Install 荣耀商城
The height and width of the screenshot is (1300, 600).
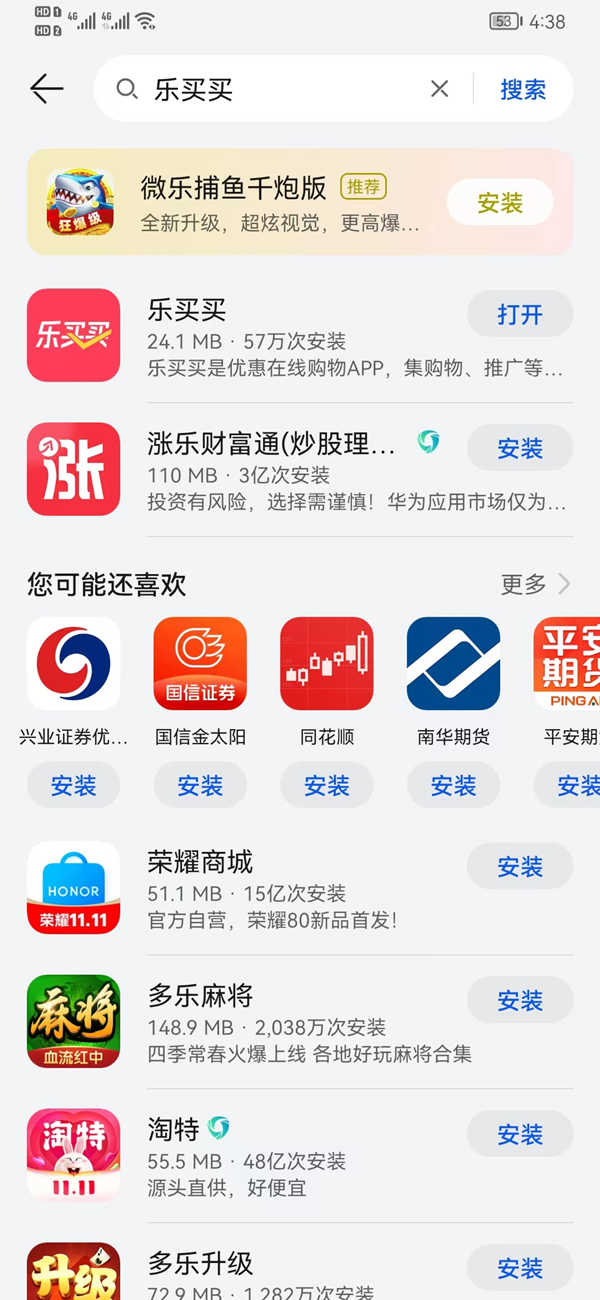click(519, 866)
